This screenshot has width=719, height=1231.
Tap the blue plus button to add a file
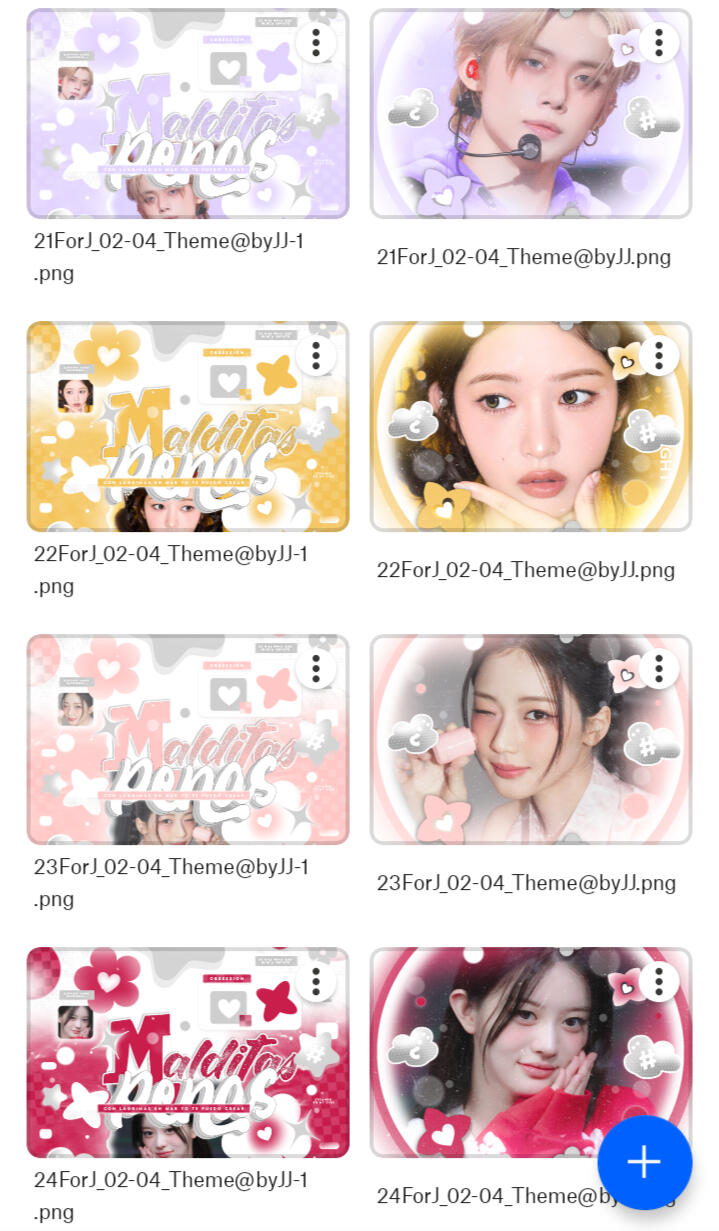[x=644, y=1162]
